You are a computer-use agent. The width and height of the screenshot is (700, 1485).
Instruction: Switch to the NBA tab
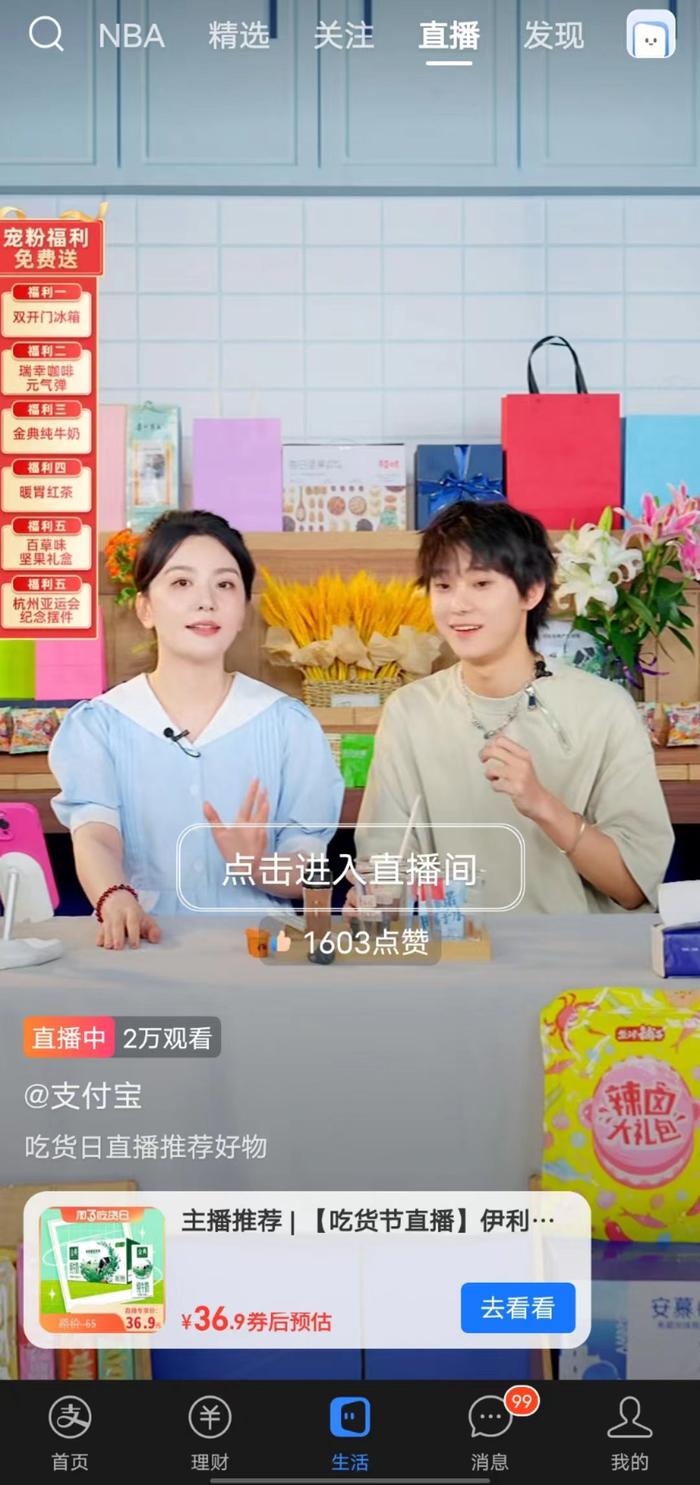(131, 36)
